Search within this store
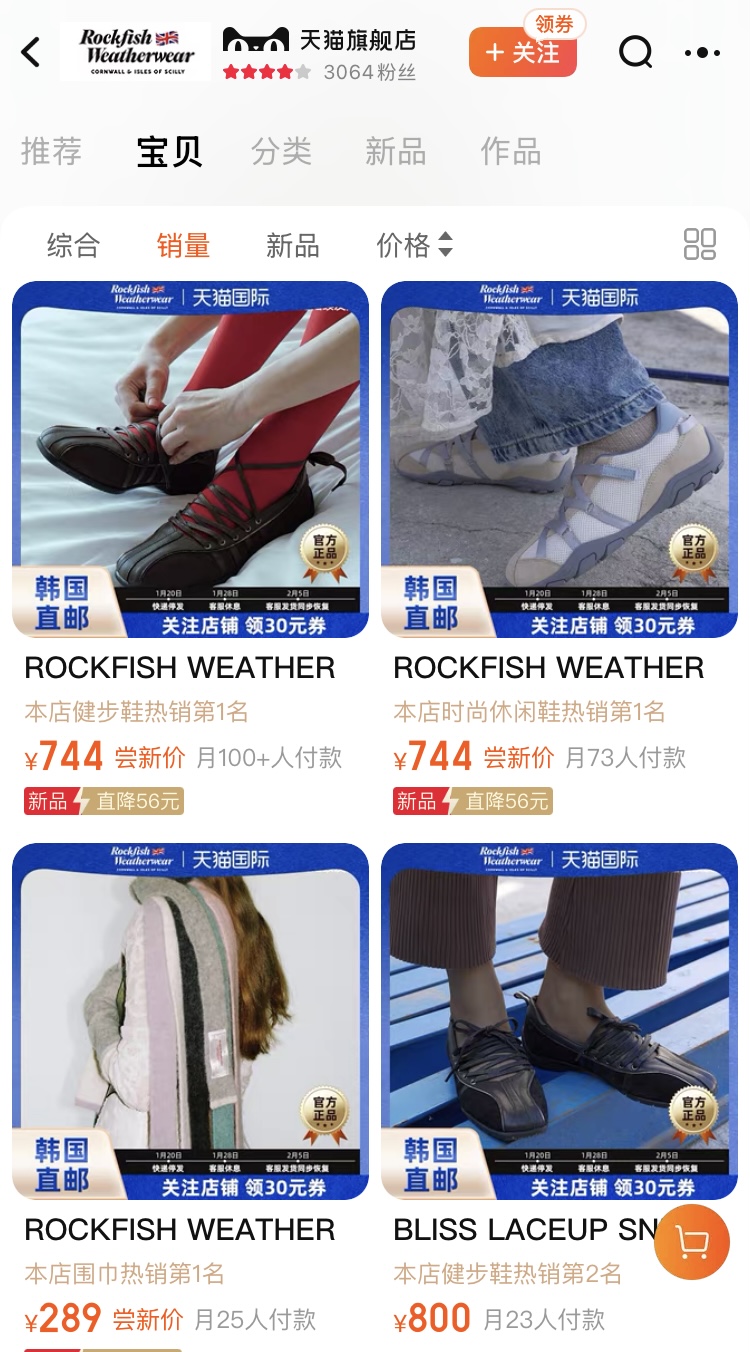The image size is (750, 1352). point(635,52)
